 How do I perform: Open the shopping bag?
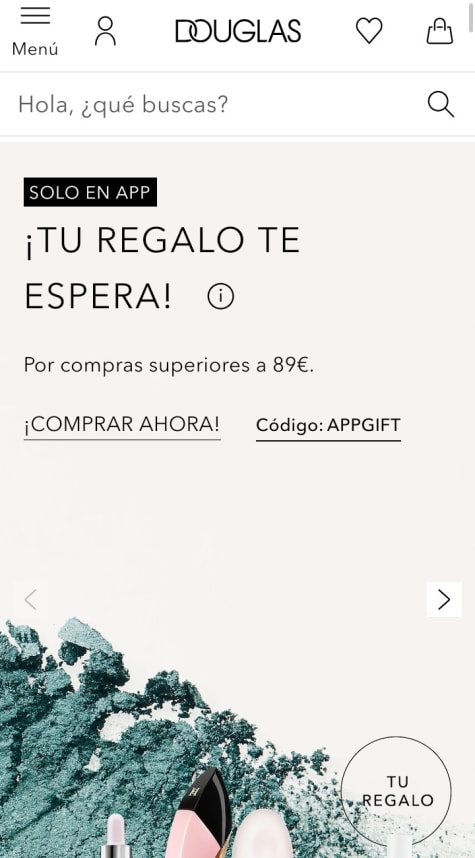[440, 31]
